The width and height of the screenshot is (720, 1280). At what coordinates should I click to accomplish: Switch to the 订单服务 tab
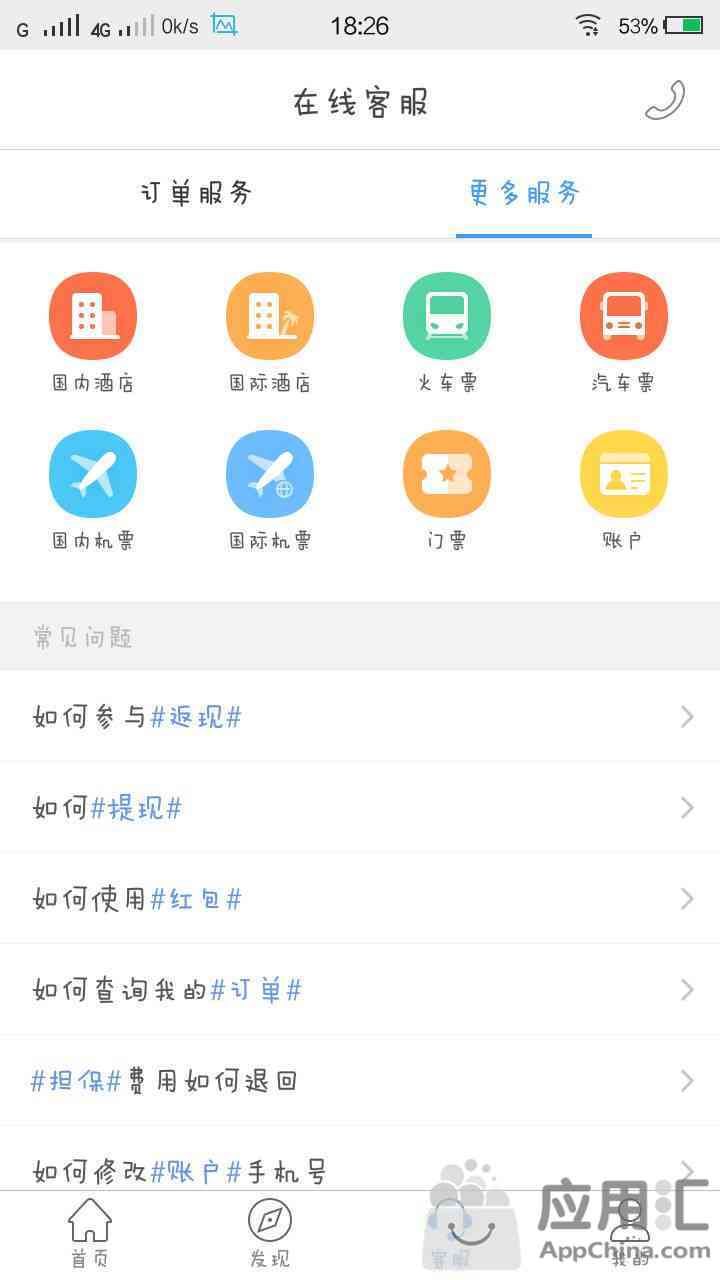196,193
